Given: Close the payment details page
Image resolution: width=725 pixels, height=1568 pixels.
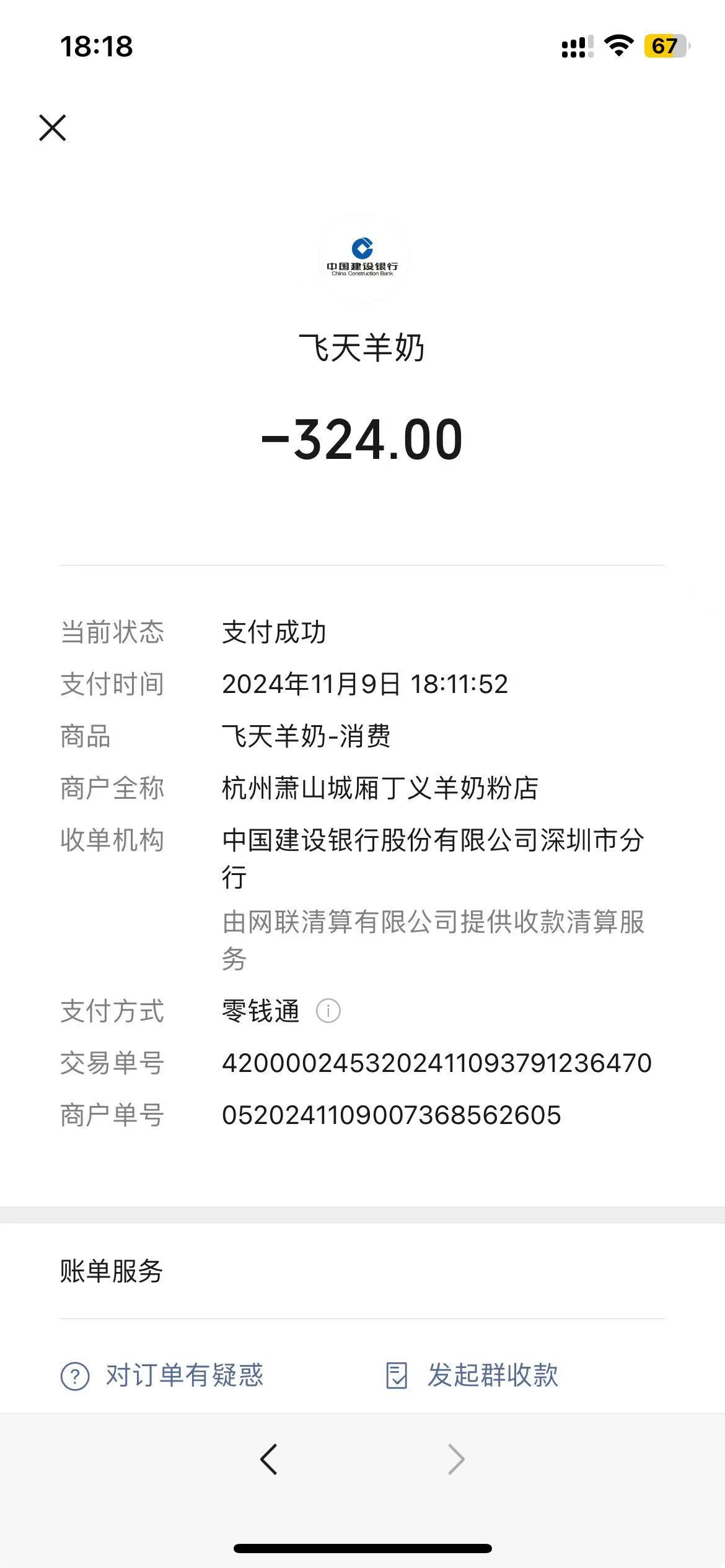Looking at the screenshot, I should pos(53,128).
